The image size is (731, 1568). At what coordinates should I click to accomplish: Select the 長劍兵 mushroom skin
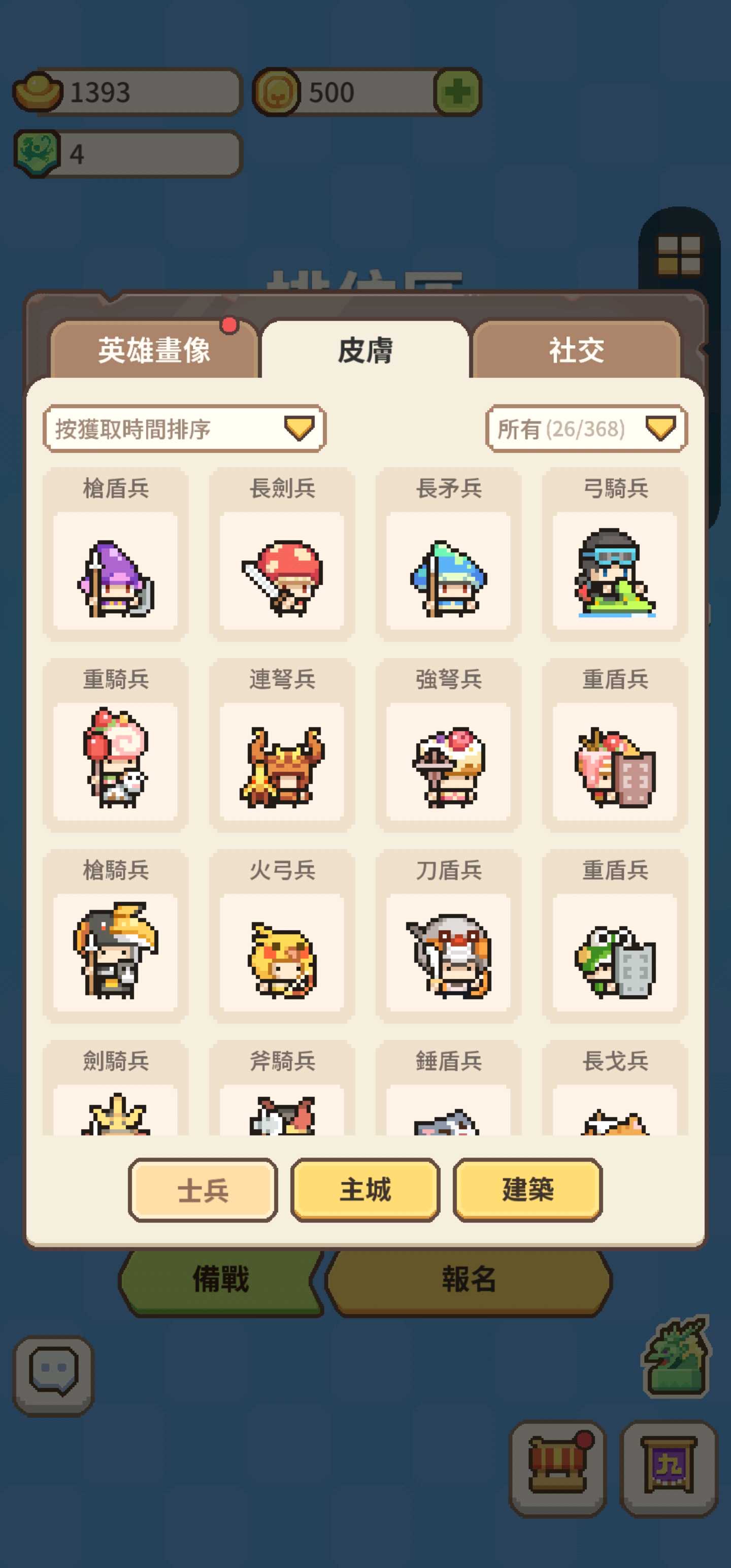coord(282,554)
